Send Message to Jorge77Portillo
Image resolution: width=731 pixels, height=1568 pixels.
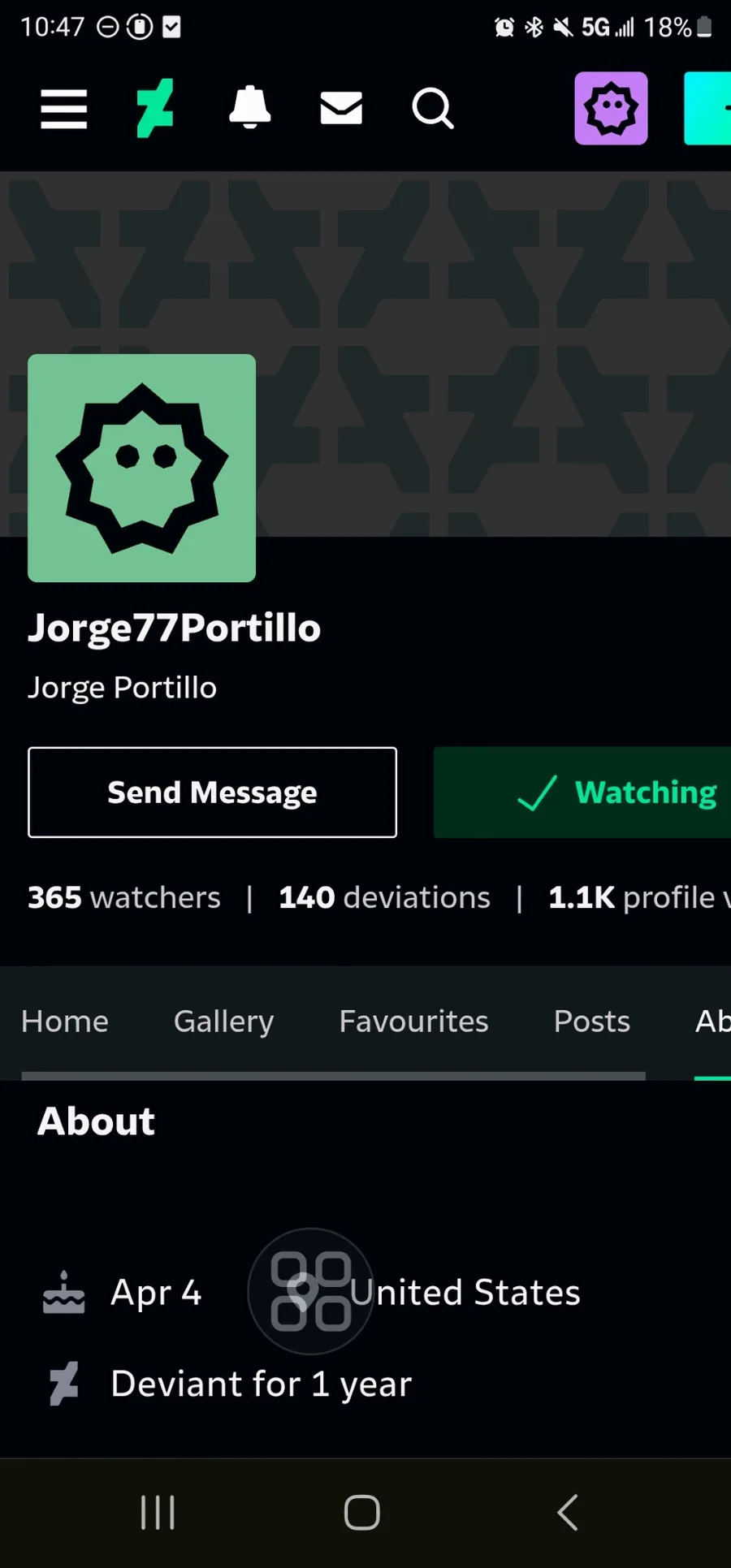(212, 793)
